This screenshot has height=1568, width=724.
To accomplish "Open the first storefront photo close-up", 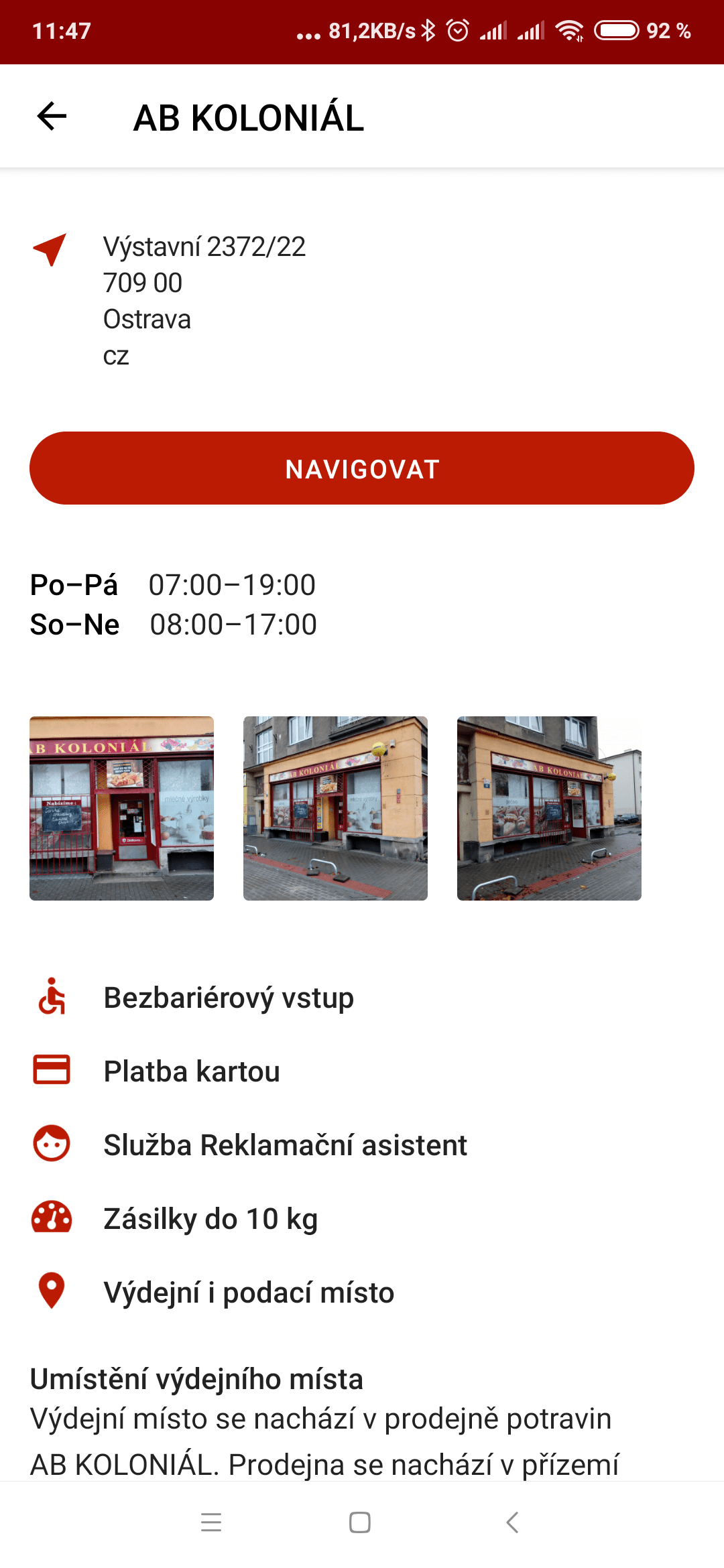I will pyautogui.click(x=121, y=808).
